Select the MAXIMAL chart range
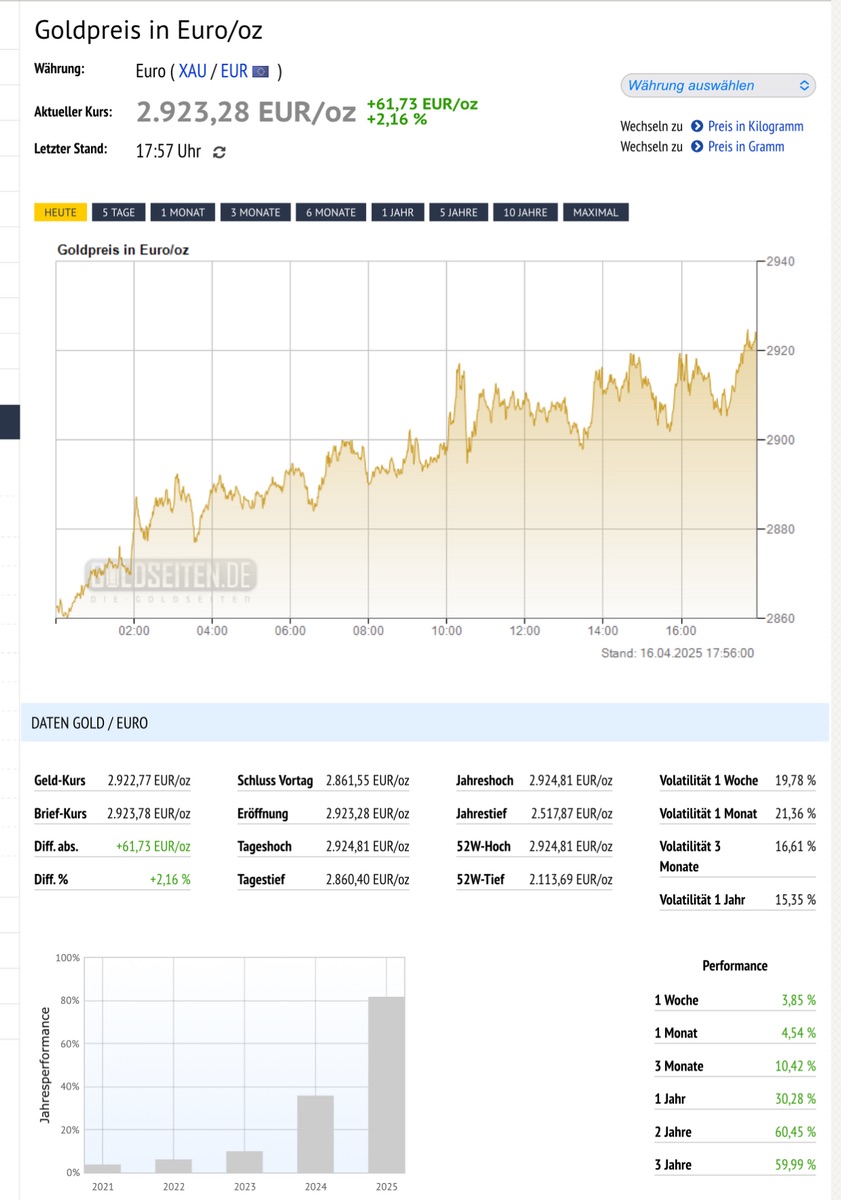 595,212
